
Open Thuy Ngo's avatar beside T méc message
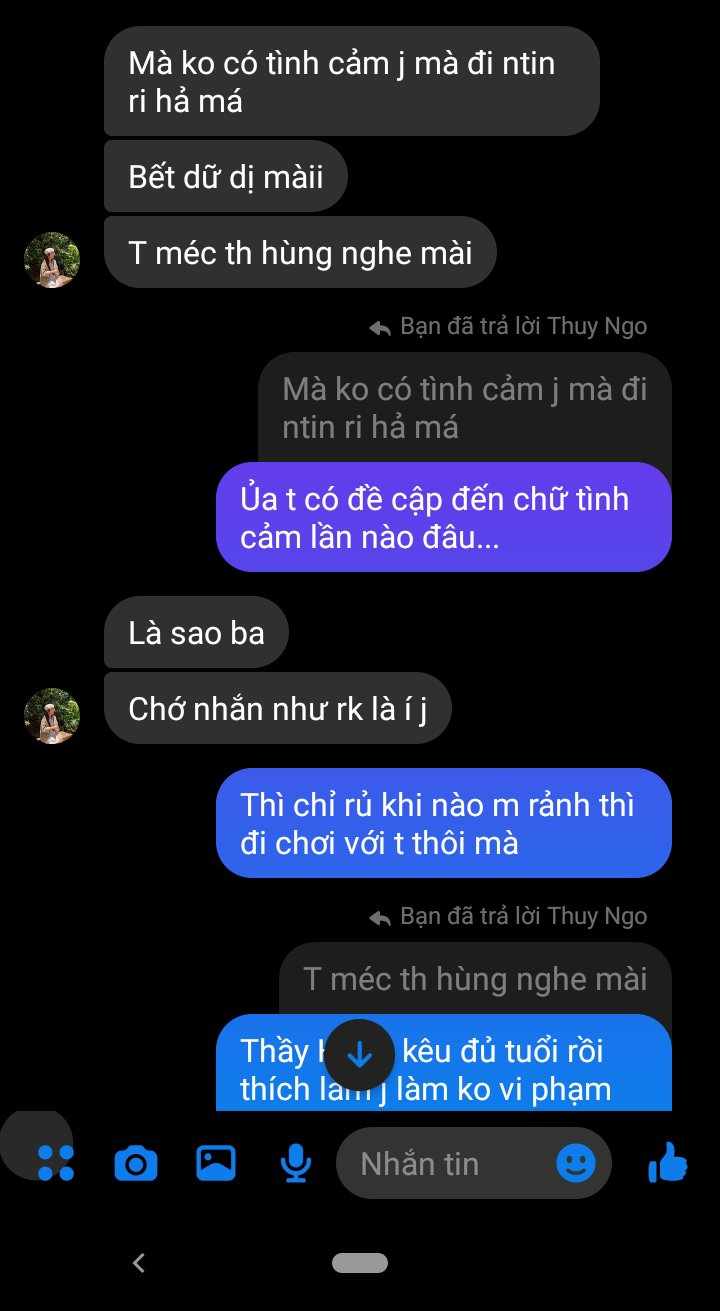[52, 260]
